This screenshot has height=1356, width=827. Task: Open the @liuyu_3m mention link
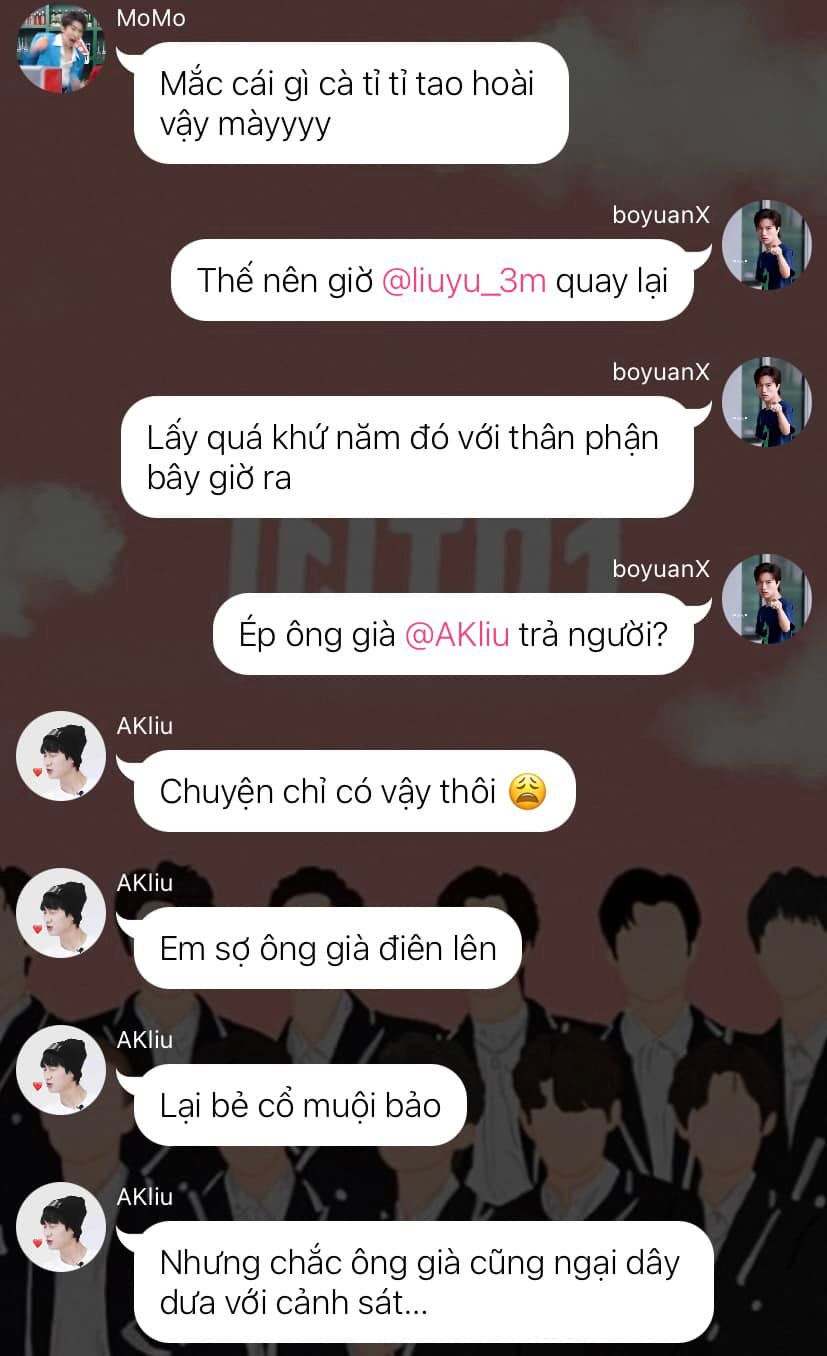point(464,280)
